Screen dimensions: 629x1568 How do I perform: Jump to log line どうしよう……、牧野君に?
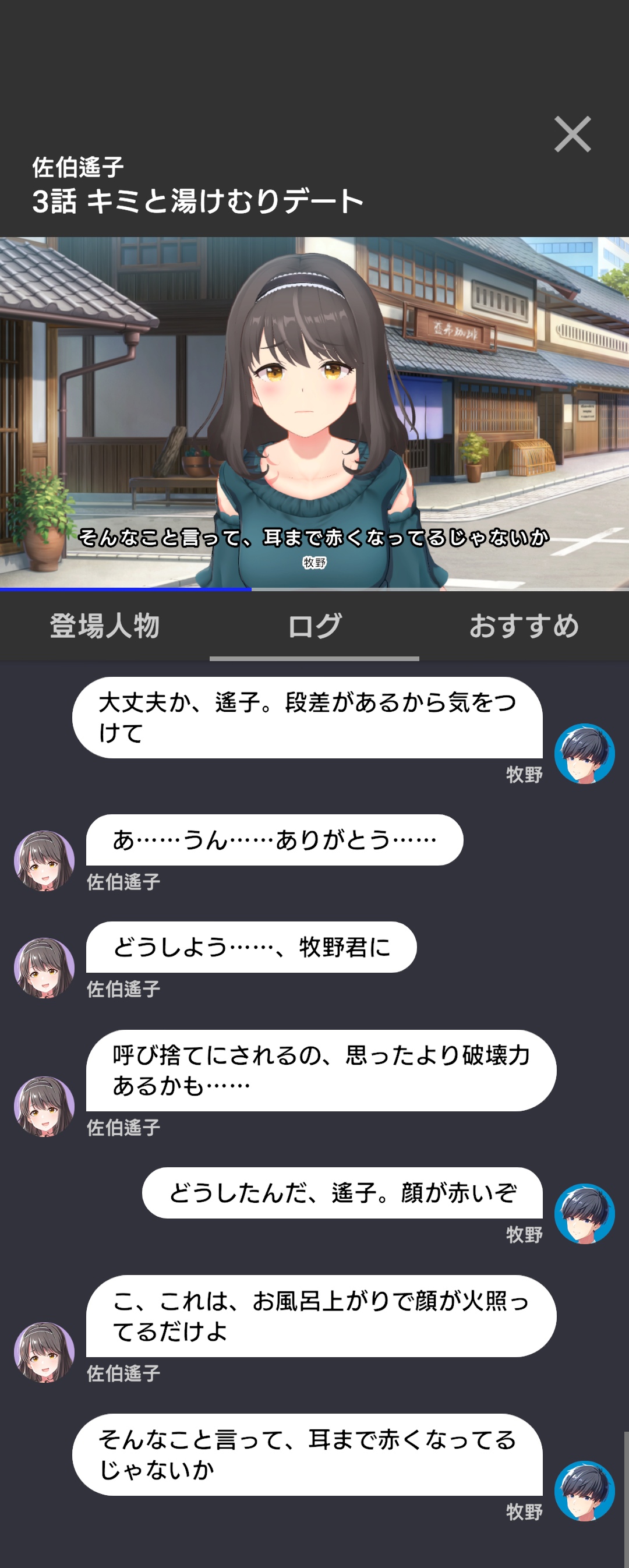251,947
